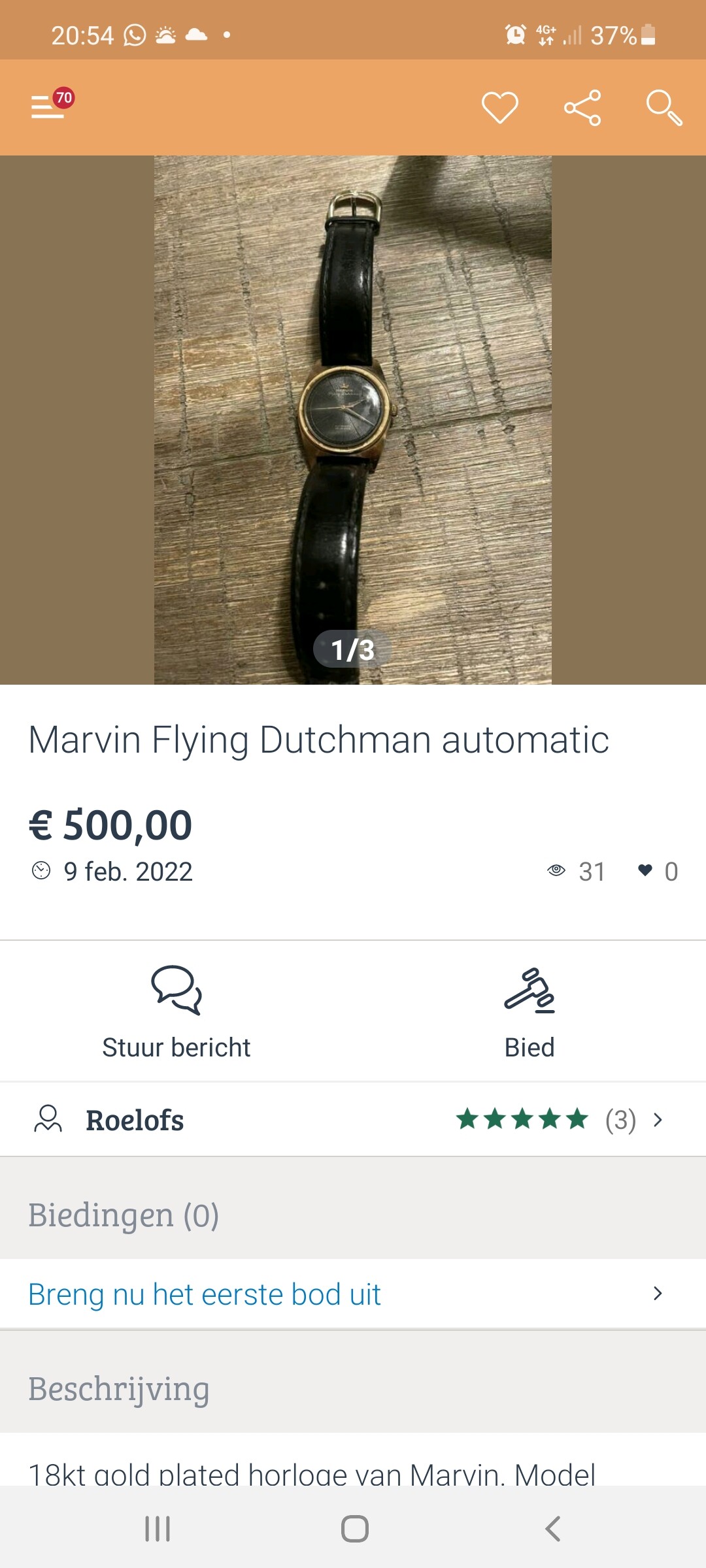Screen dimensions: 706x1568
Task: Save this listing with the heart icon
Action: pyautogui.click(x=500, y=107)
